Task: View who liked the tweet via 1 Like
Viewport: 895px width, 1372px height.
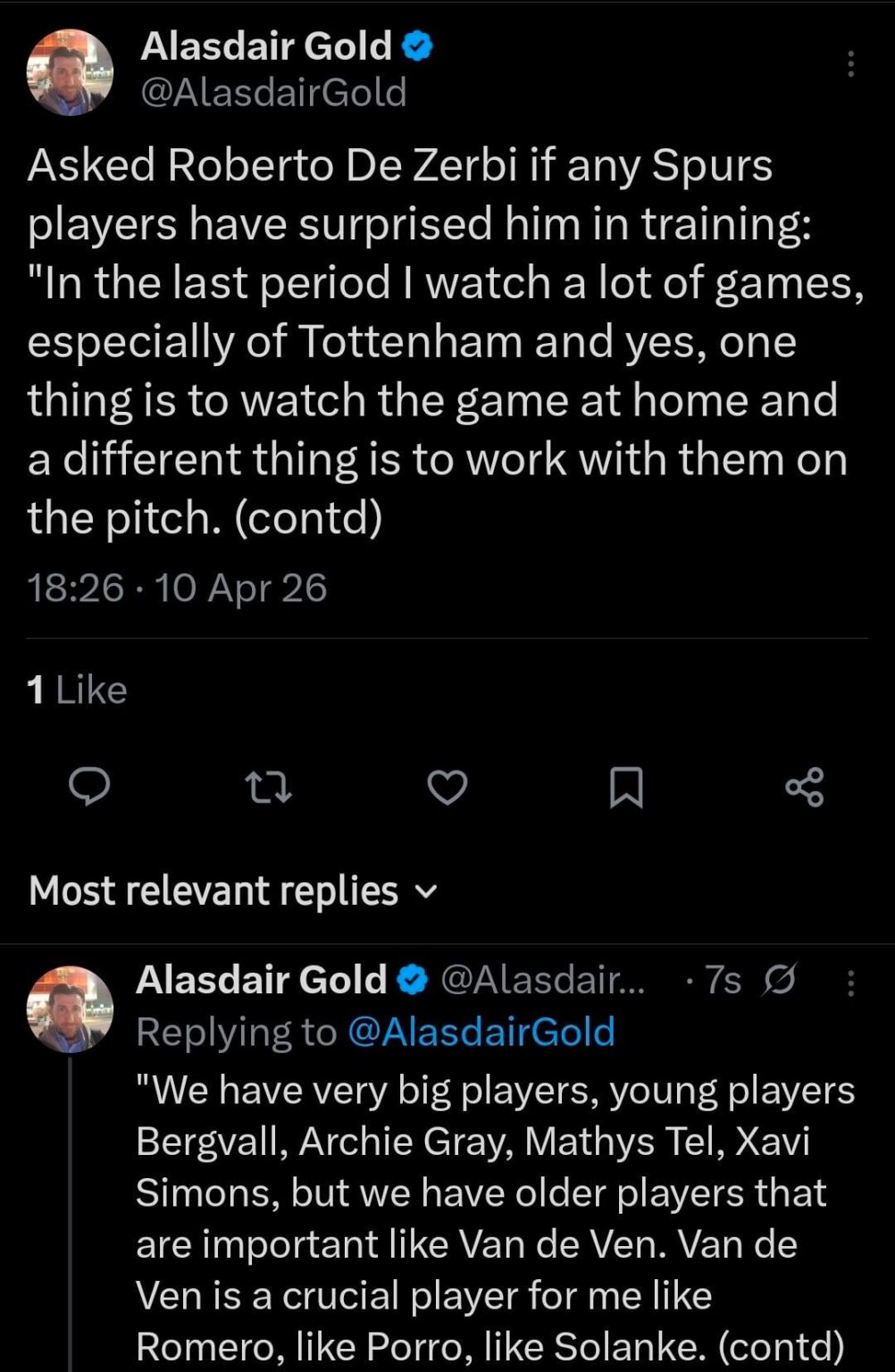Action: click(x=76, y=689)
